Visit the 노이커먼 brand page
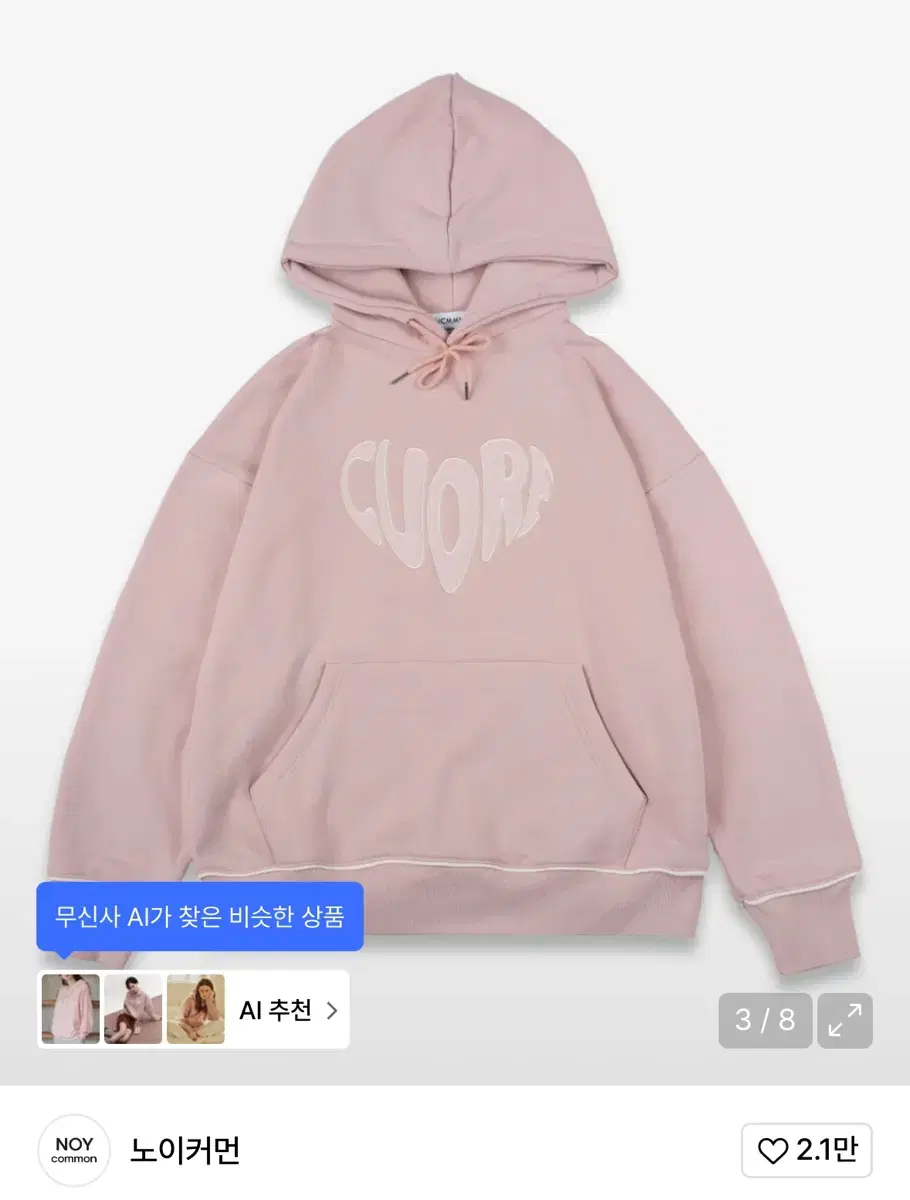This screenshot has height=1200, width=910. pyautogui.click(x=185, y=1151)
